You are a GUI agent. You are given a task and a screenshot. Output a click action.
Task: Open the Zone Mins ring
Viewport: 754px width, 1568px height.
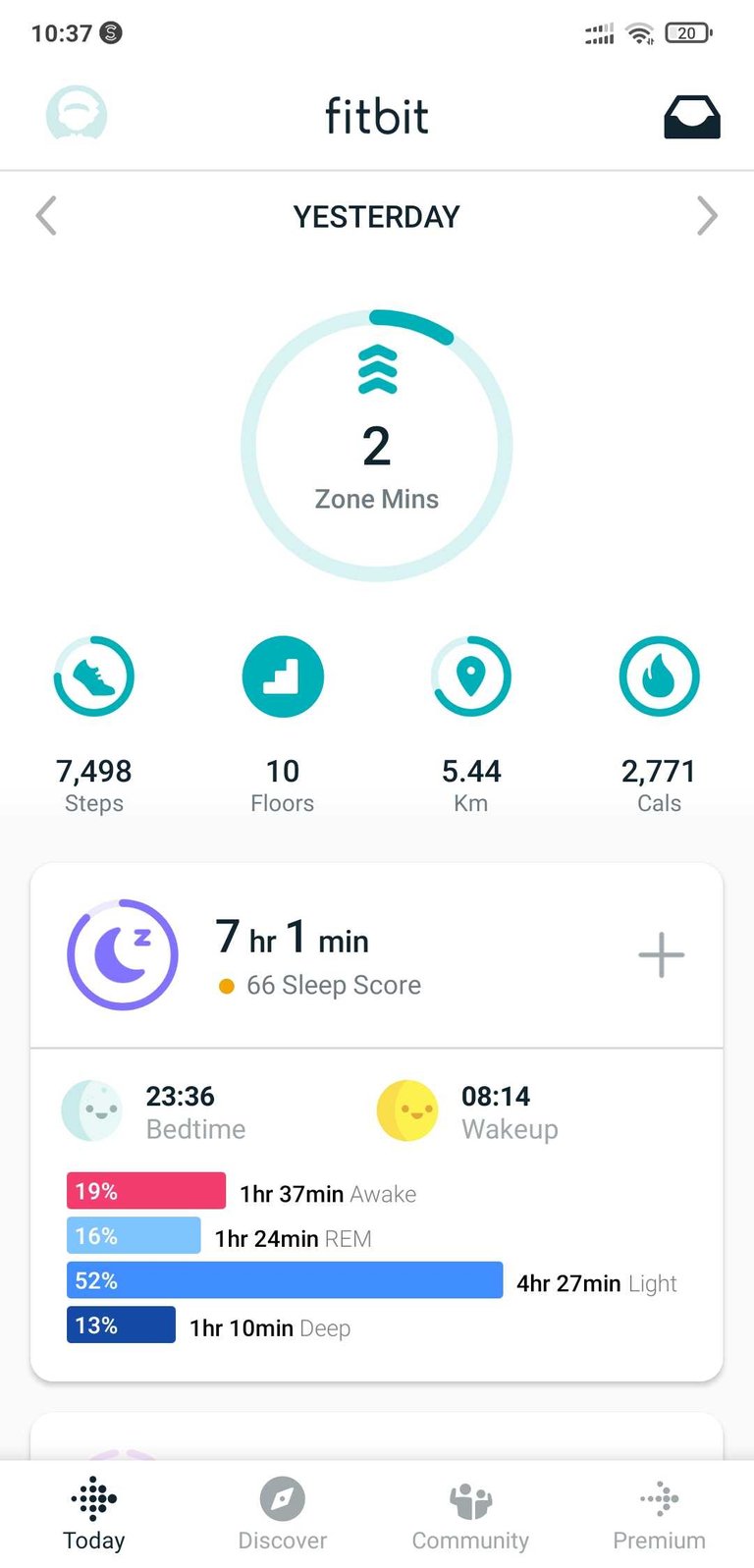377,446
